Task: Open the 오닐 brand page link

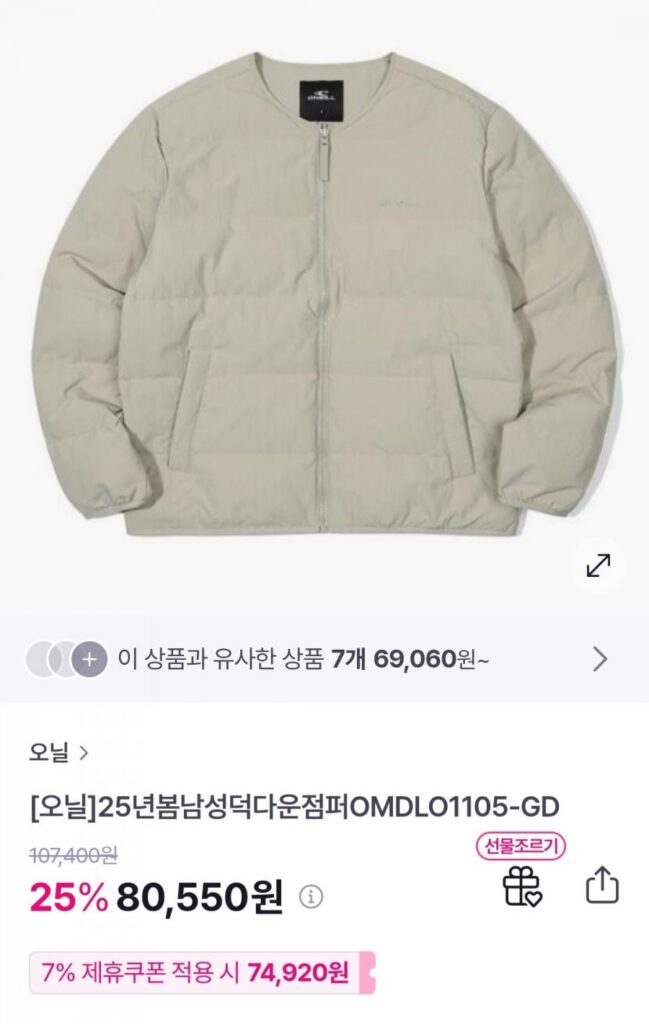Action: [x=59, y=753]
